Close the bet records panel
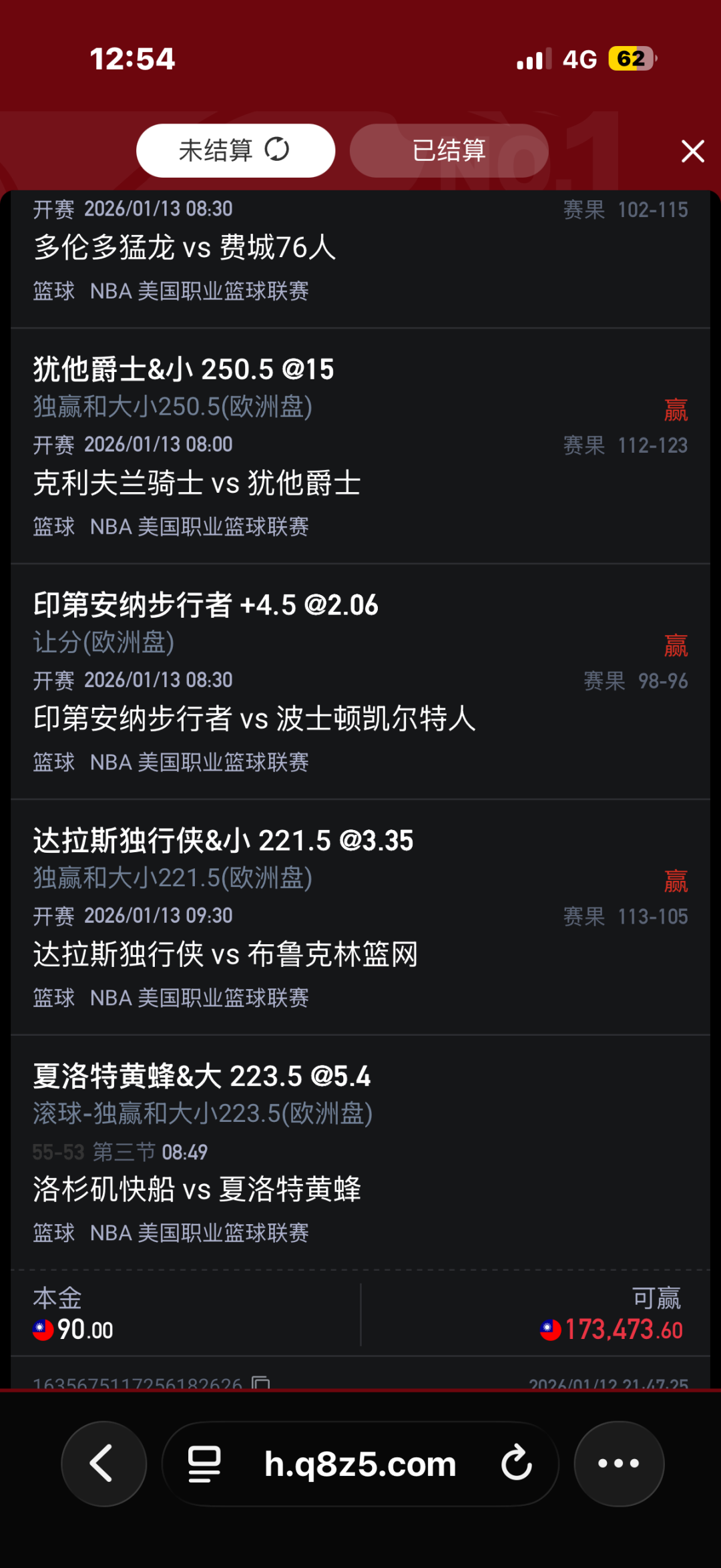Viewport: 721px width, 1568px height. pyautogui.click(x=692, y=152)
